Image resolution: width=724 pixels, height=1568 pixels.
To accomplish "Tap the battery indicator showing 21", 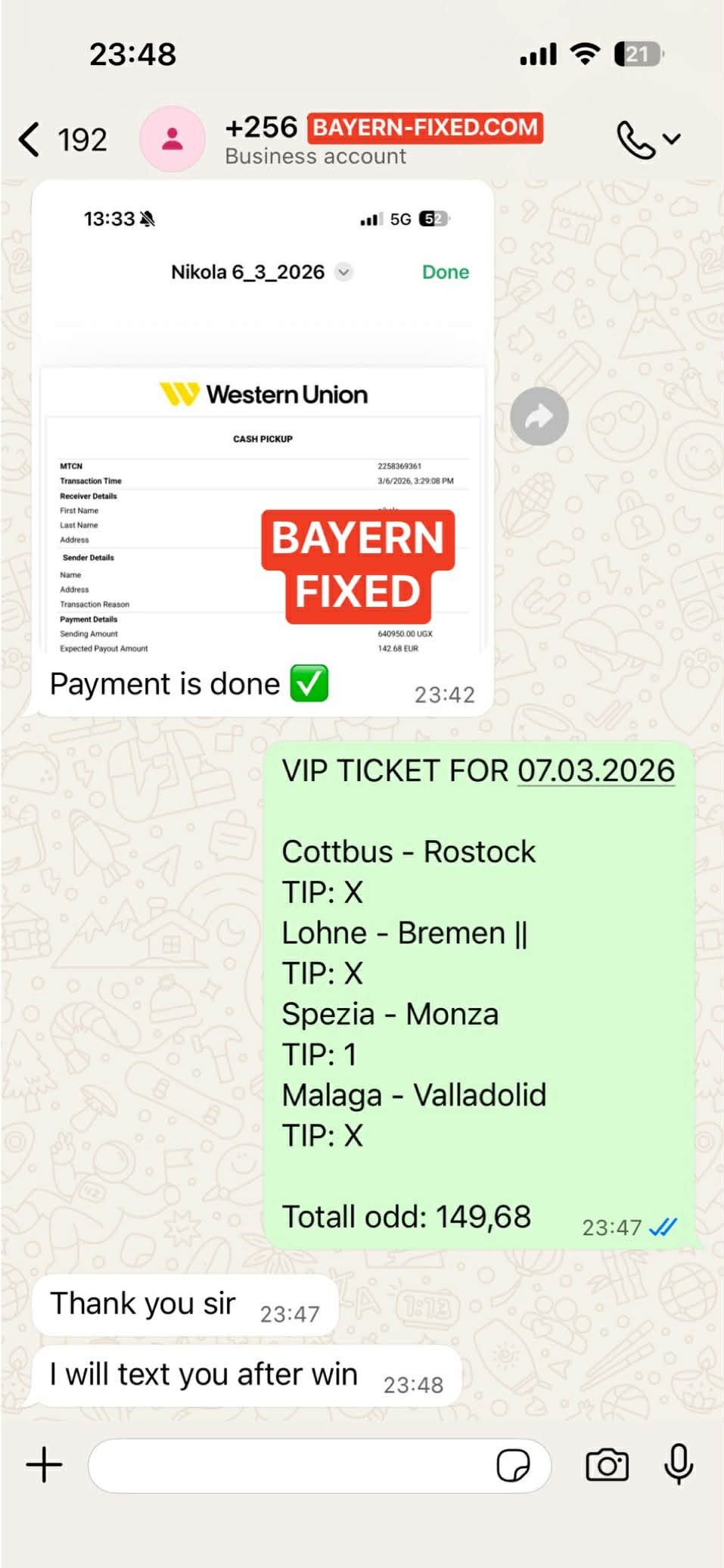I will pos(636,53).
